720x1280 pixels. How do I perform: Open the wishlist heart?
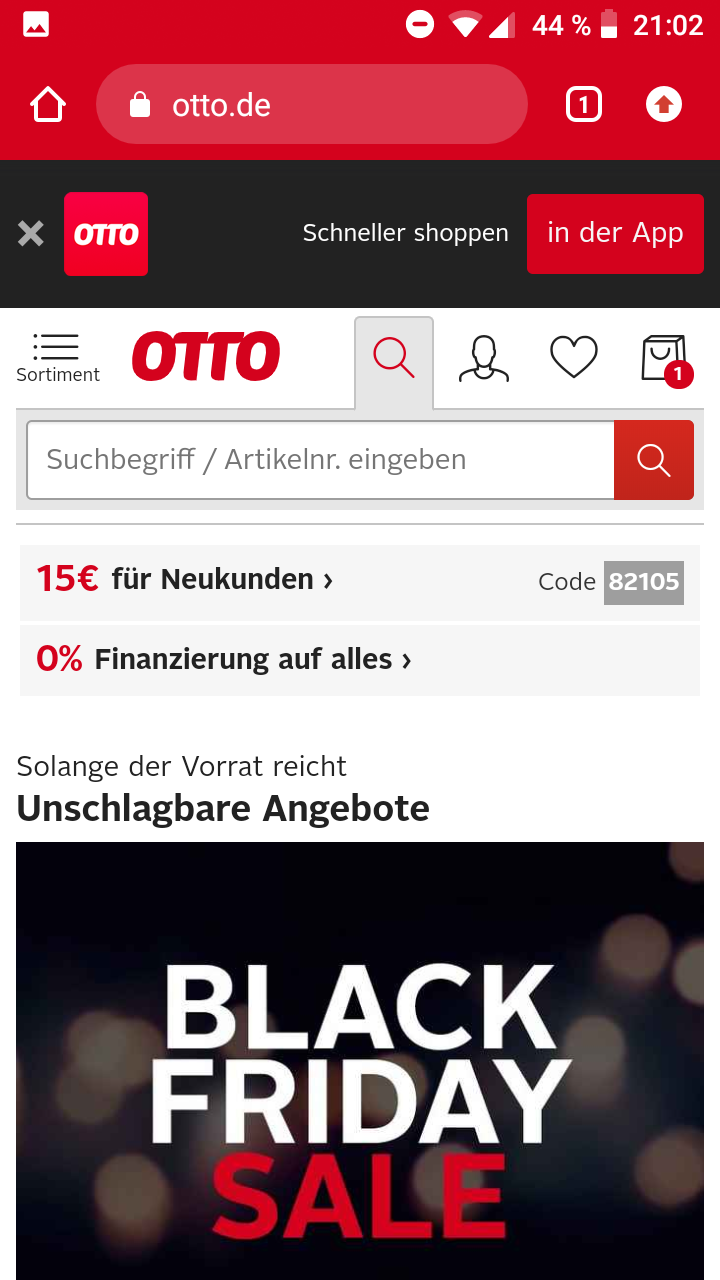(x=574, y=358)
